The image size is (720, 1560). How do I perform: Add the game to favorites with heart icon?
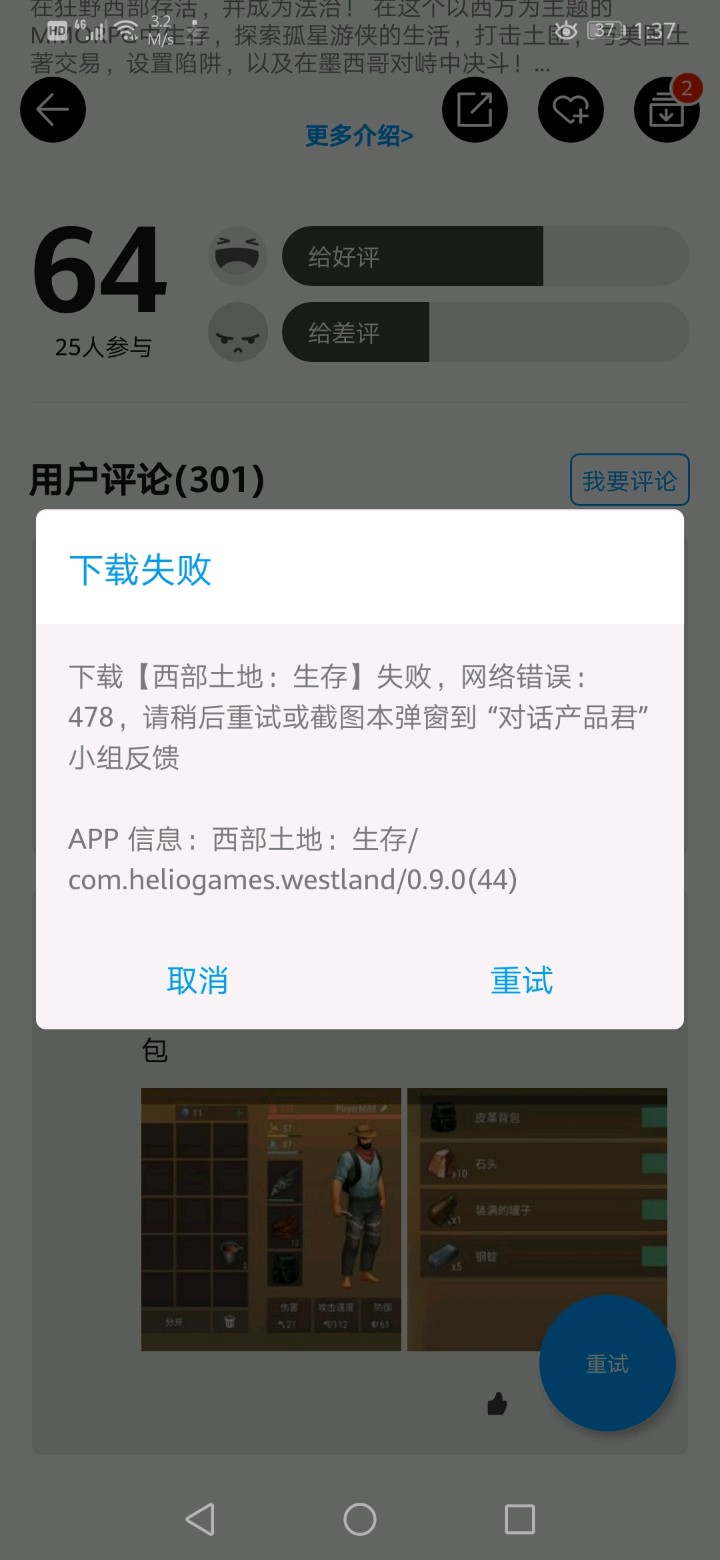click(571, 110)
